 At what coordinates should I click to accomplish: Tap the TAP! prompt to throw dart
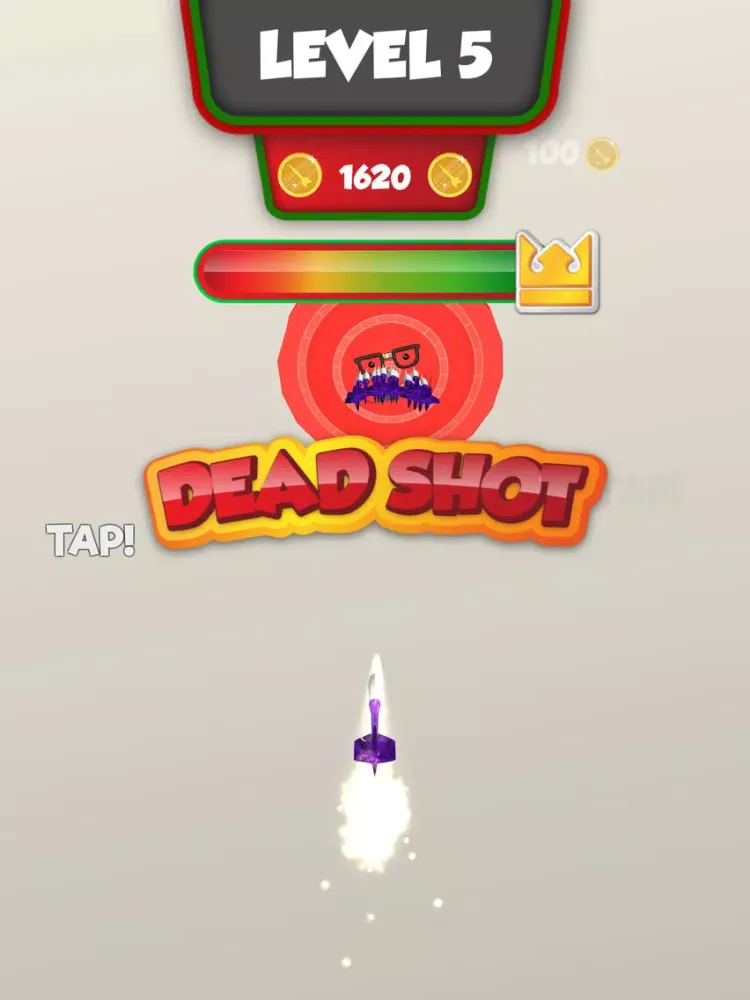(x=90, y=540)
